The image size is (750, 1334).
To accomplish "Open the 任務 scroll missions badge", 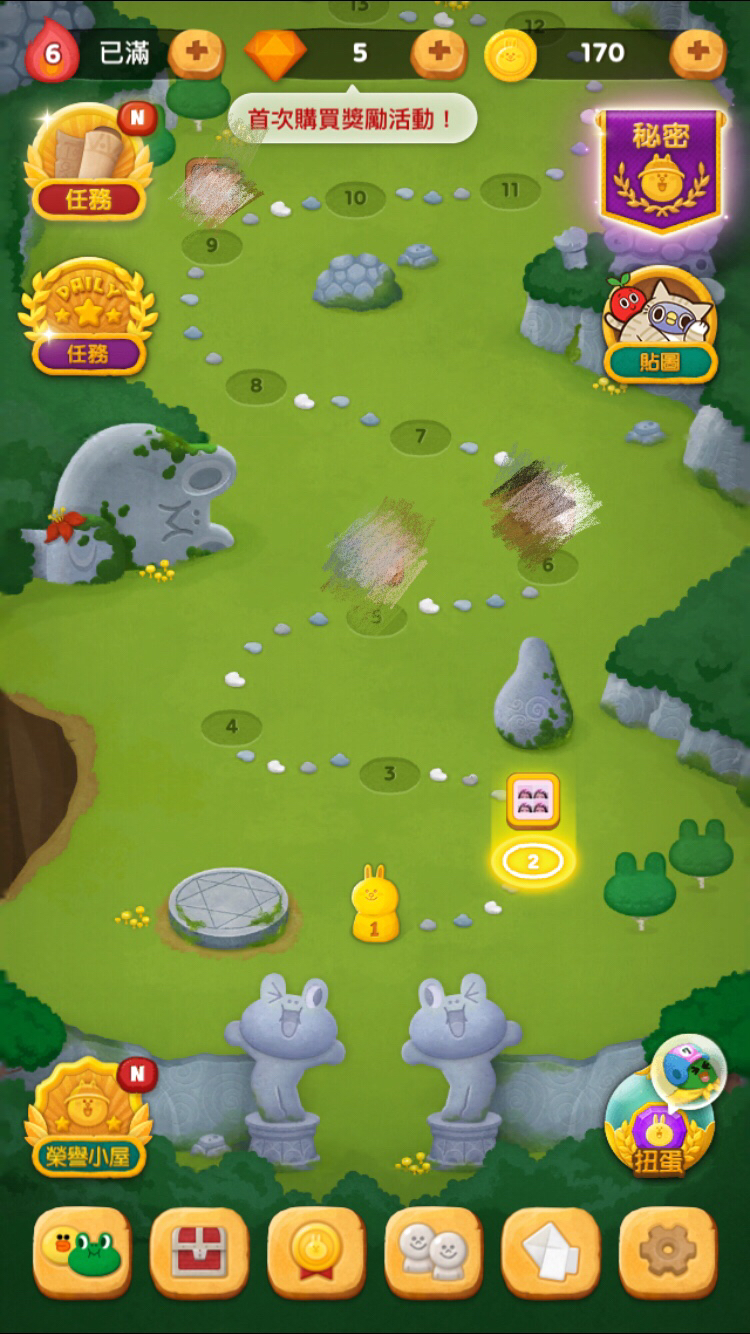I will point(88,165).
